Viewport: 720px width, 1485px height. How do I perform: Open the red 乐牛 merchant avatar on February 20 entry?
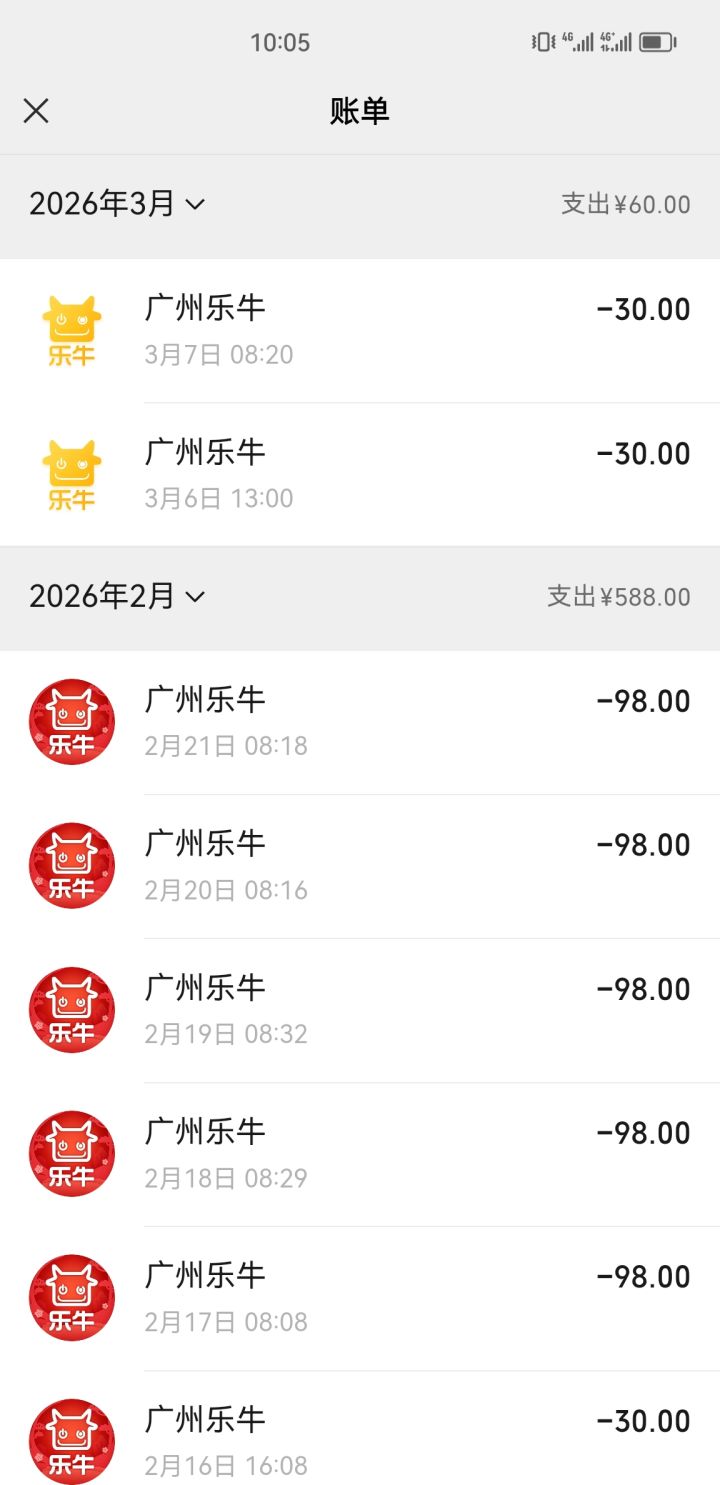70,863
